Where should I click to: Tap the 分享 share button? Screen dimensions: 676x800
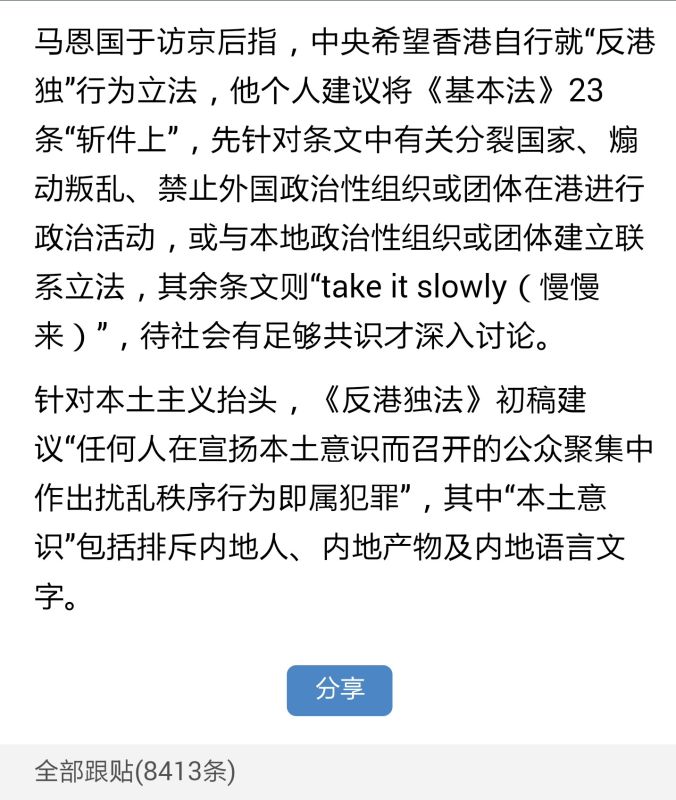[x=339, y=690]
